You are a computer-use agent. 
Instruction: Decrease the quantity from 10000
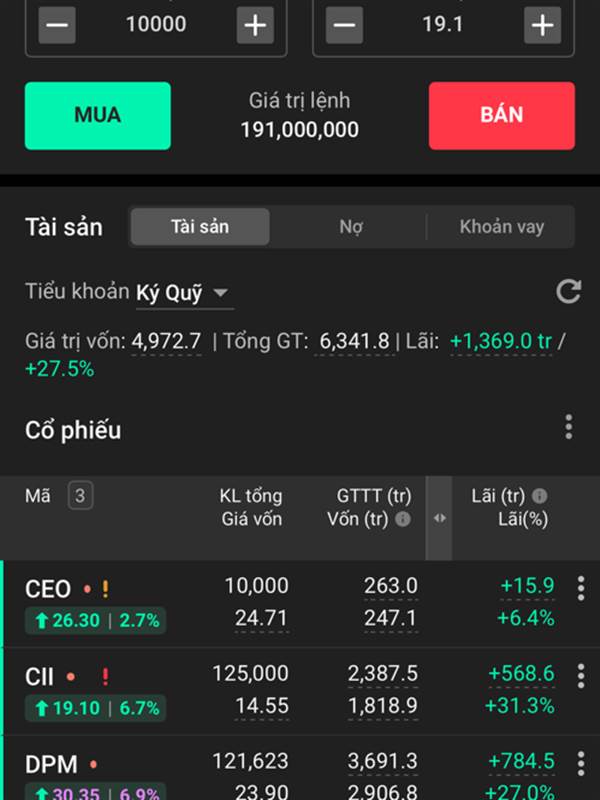(x=57, y=25)
